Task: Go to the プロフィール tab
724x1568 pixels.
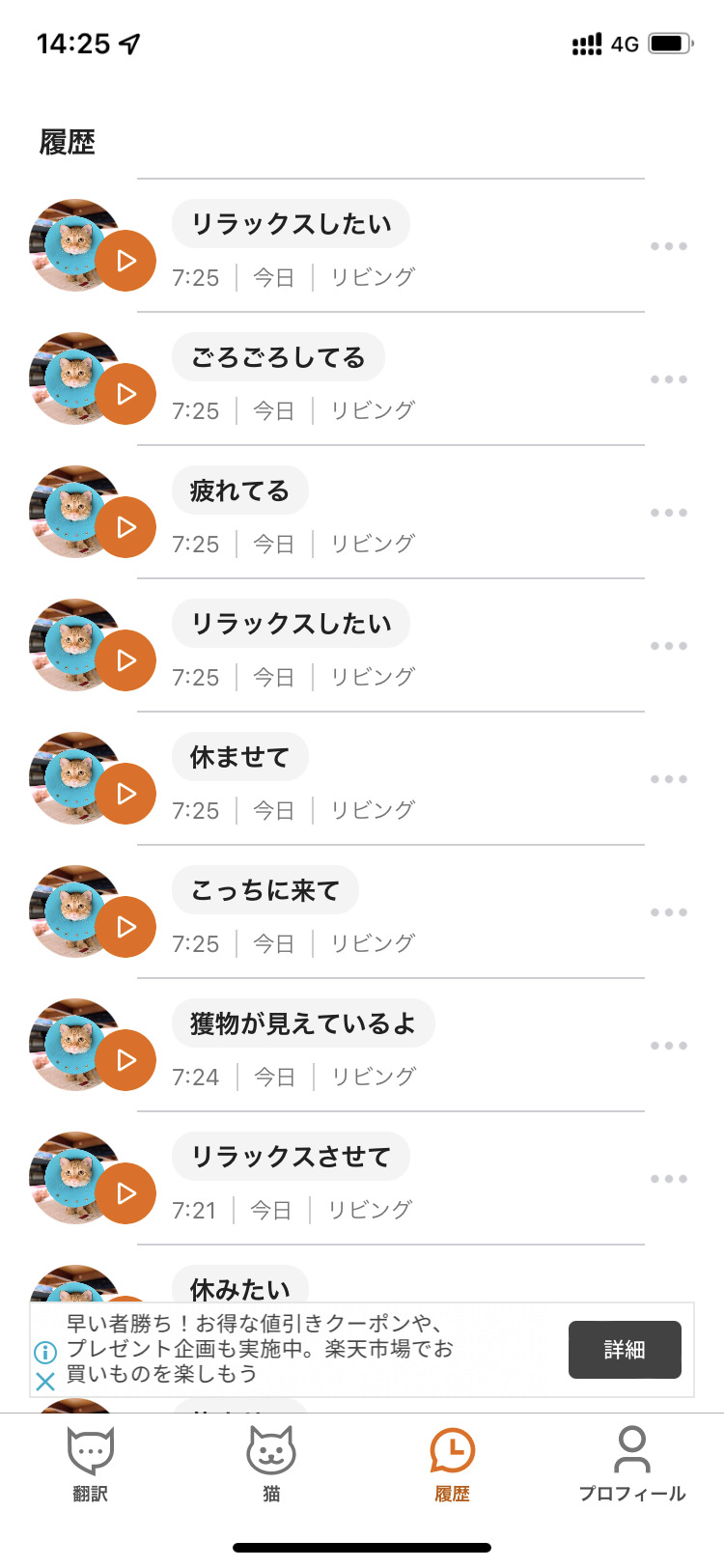Action: [x=632, y=1463]
